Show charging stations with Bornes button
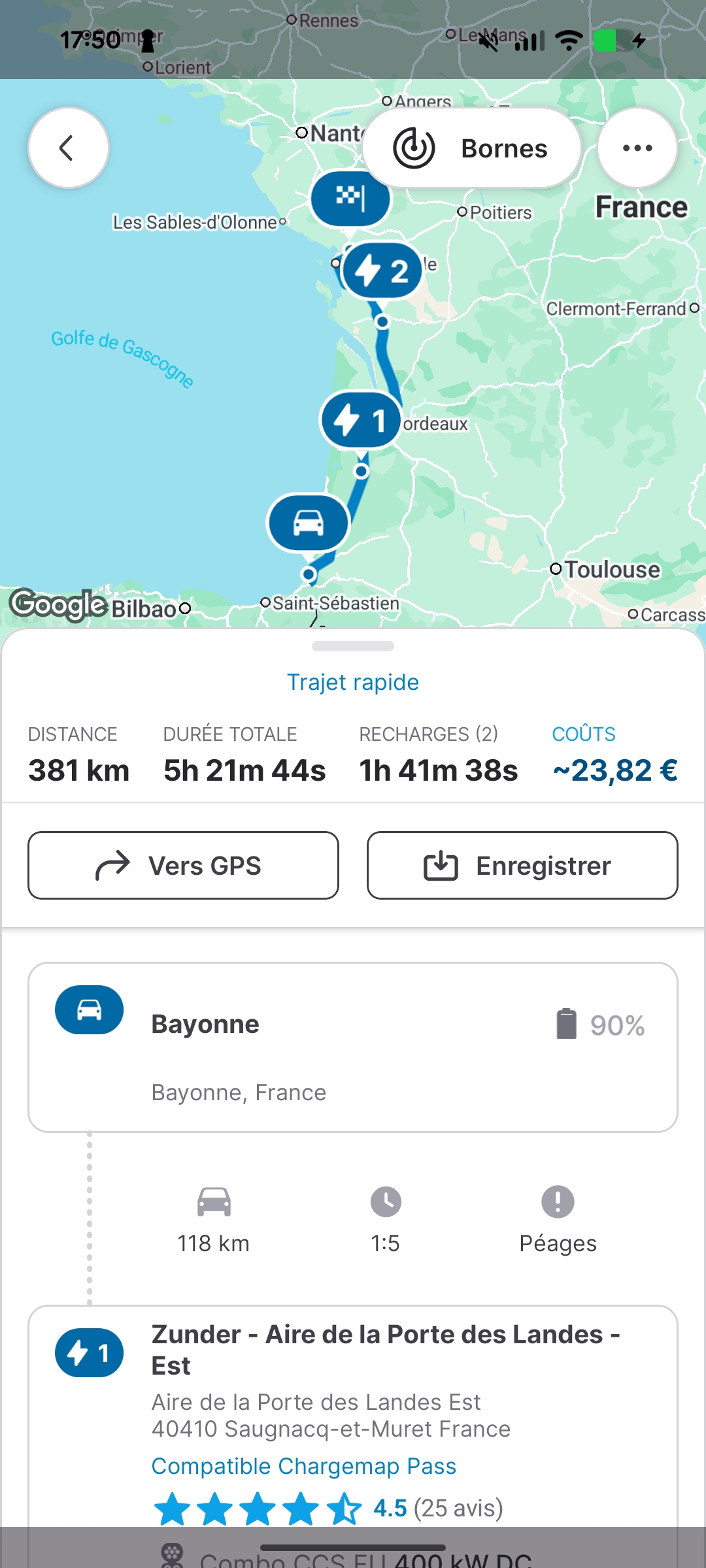This screenshot has width=706, height=1568. [x=472, y=148]
